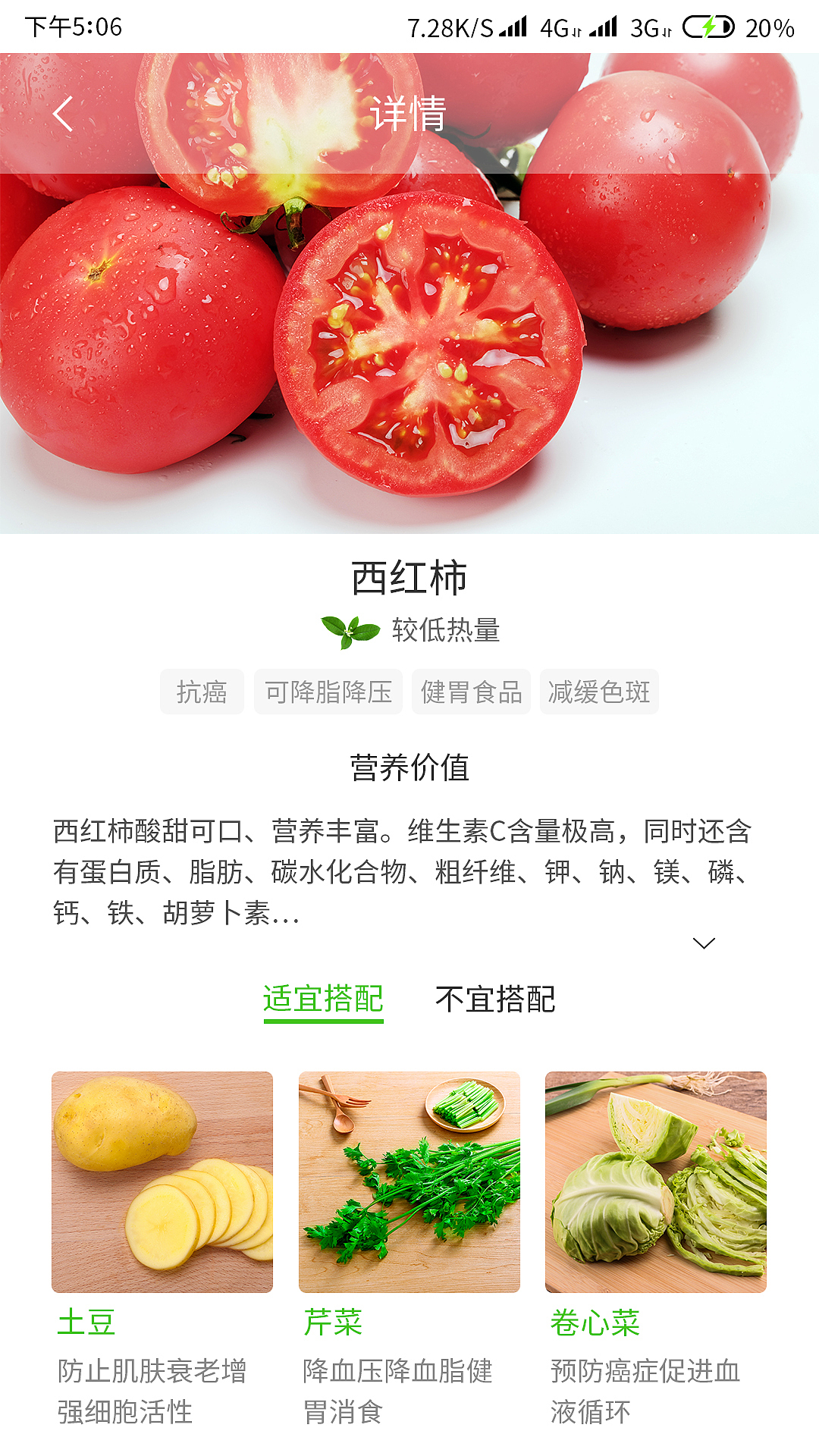819x1456 pixels.
Task: Select the 可降脂降压 tag
Action: coord(328,692)
